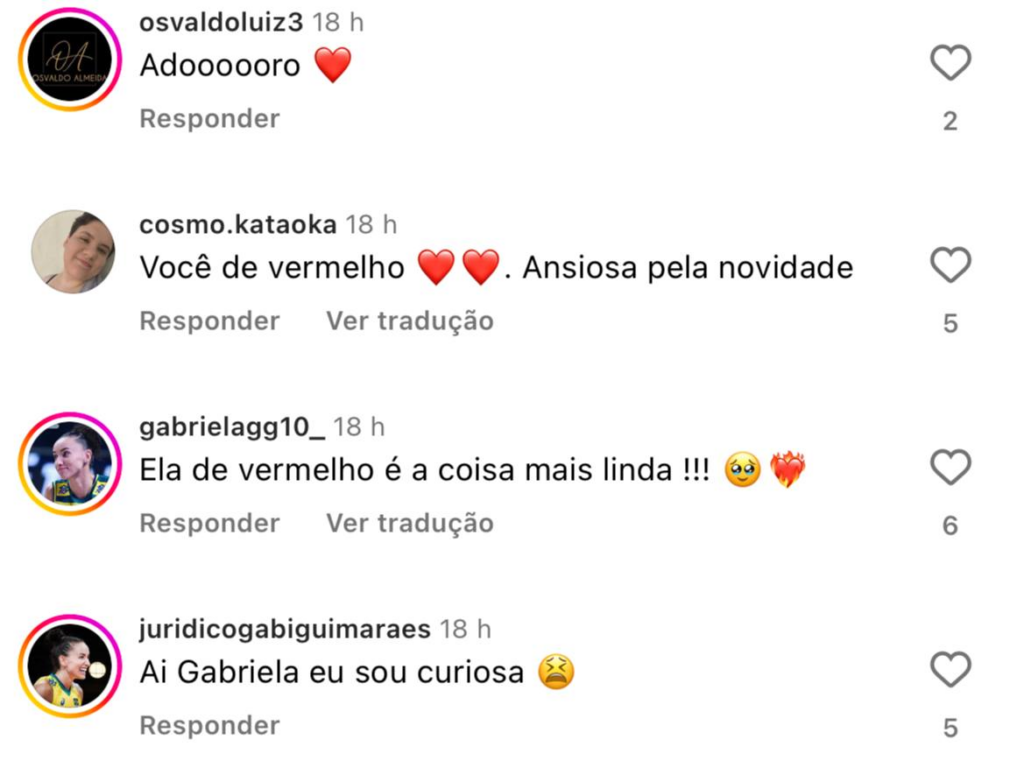Reply to osvaldoluiz3's Adoooooro comment
The height and width of the screenshot is (775, 1024).
coord(209,119)
